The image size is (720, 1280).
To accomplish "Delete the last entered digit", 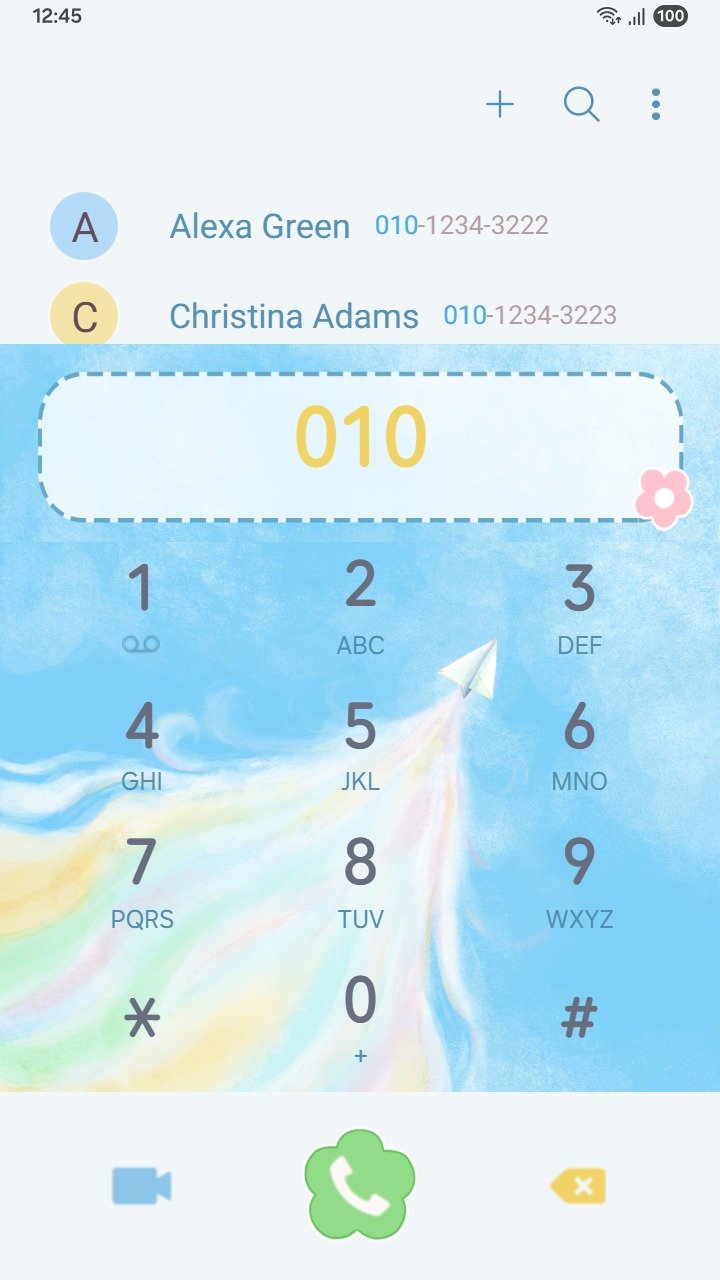I will pos(579,1186).
